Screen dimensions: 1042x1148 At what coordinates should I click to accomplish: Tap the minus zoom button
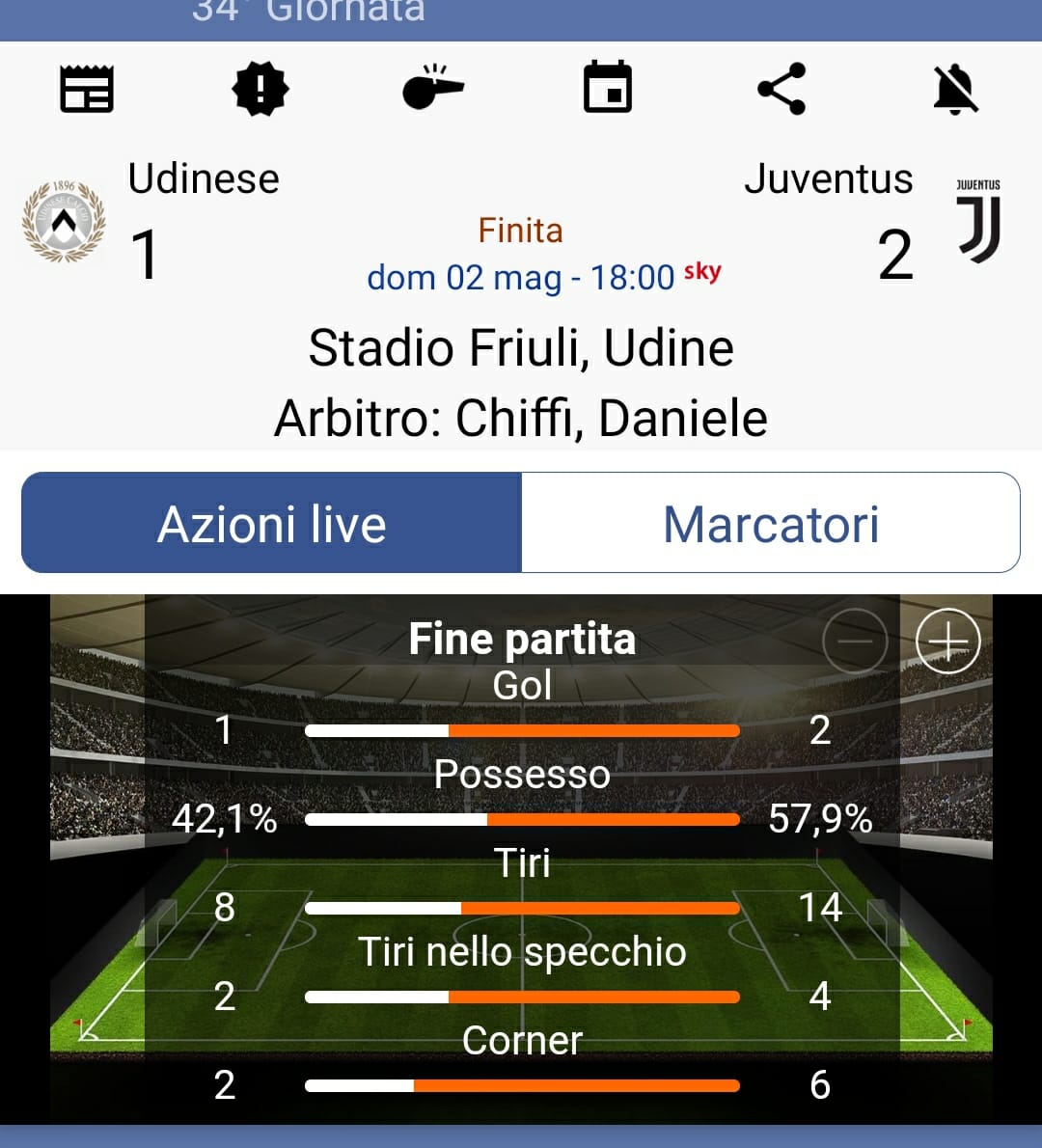coord(855,642)
